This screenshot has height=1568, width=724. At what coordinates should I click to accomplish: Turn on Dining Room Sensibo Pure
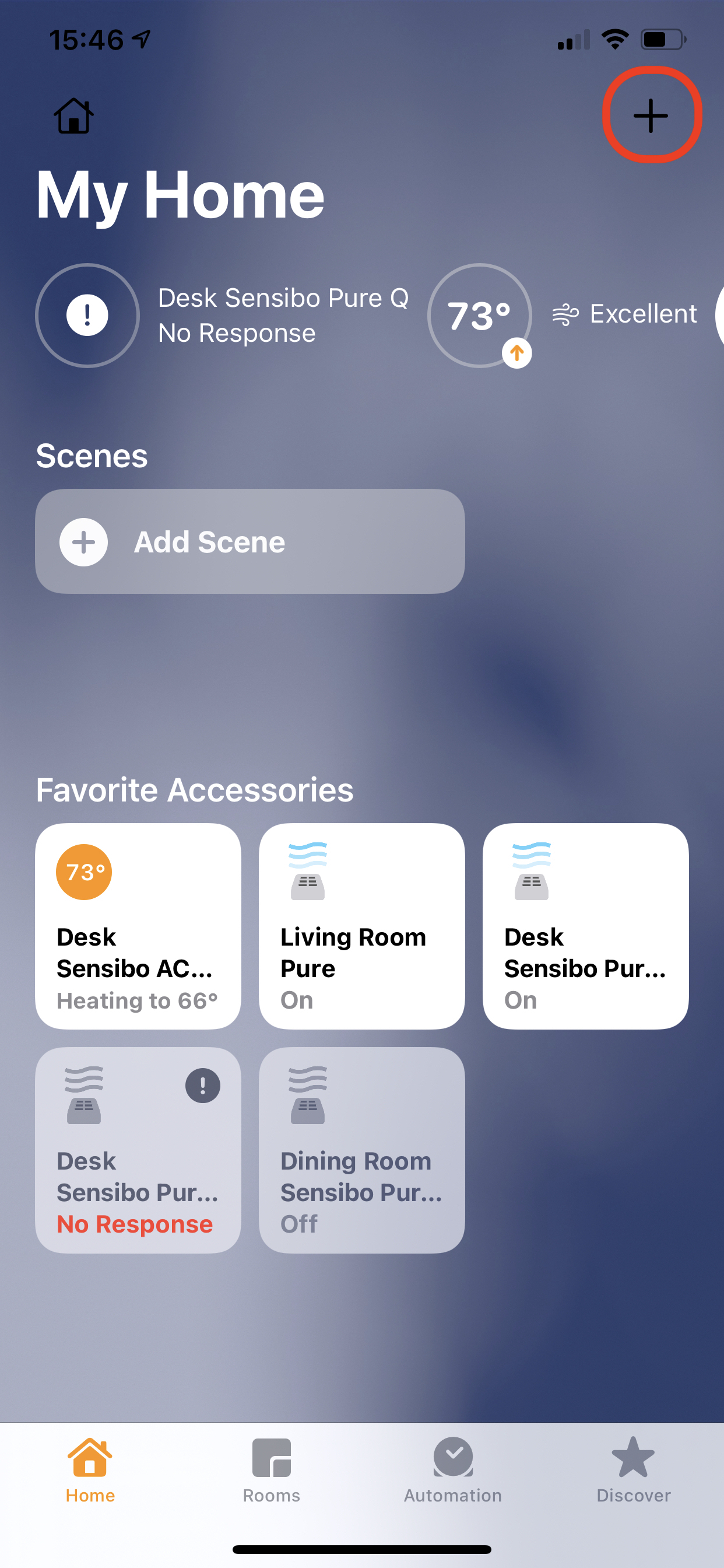click(361, 1150)
